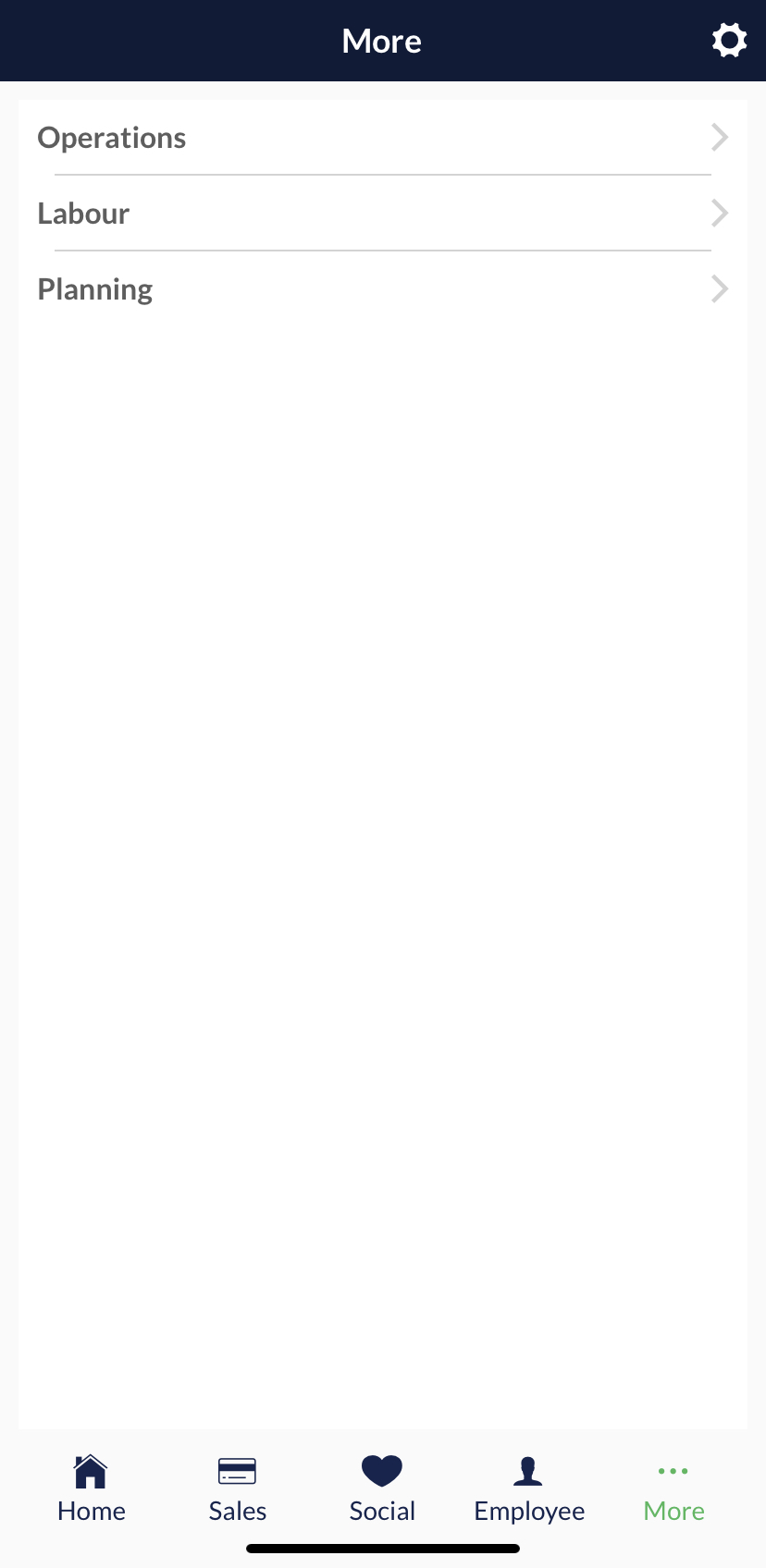Go to the Social tab
The image size is (766, 1568).
coord(382,1488)
